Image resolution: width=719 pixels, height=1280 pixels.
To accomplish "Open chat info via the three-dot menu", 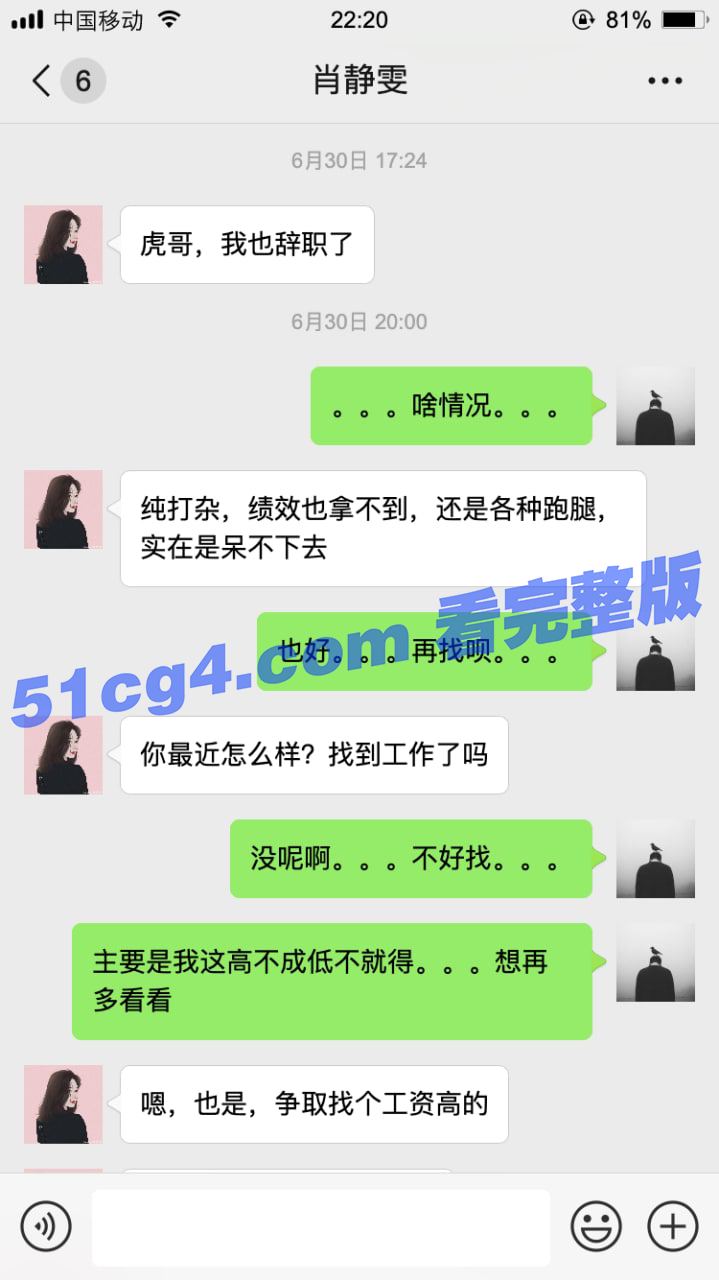I will (664, 81).
